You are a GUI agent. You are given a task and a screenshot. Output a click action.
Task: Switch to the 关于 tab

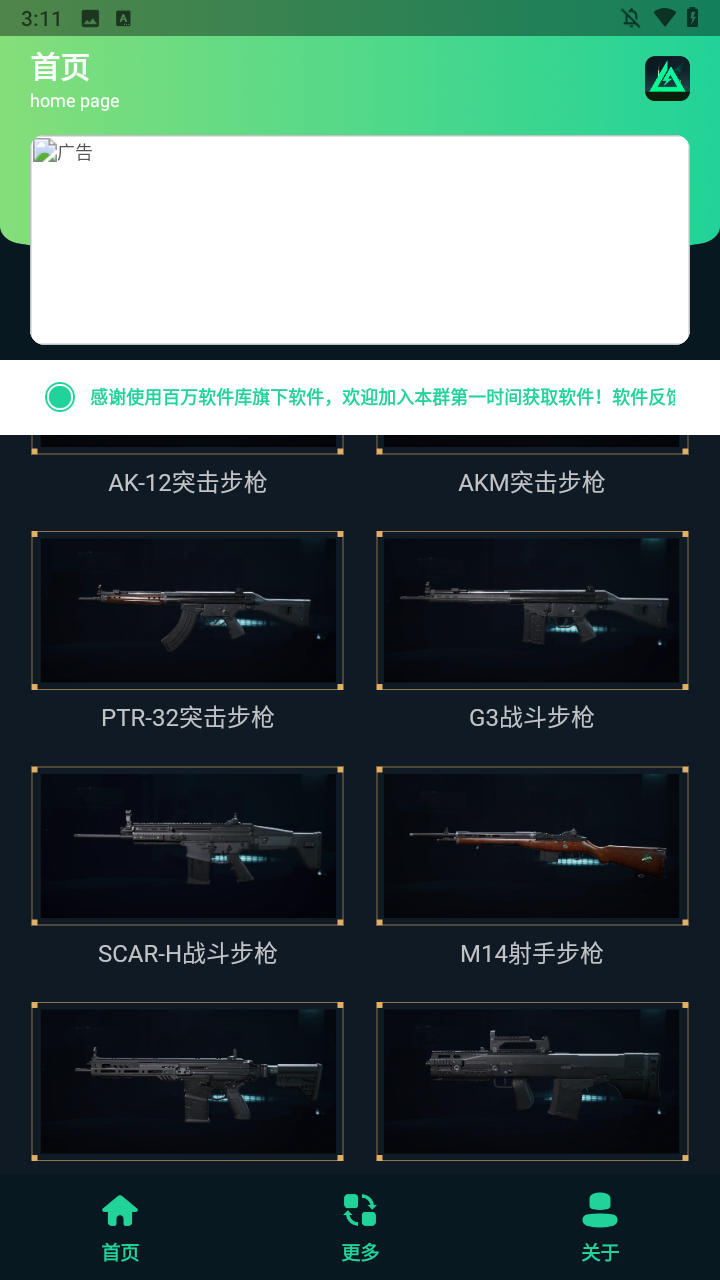[598, 1251]
